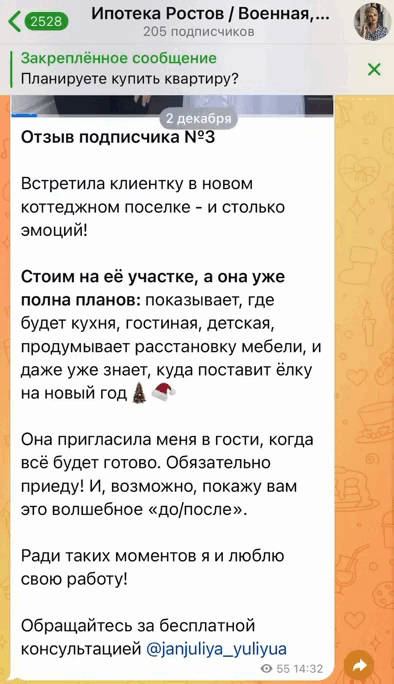Open the pinned message about buying apartment
This screenshot has height=684, width=394.
[130, 69]
